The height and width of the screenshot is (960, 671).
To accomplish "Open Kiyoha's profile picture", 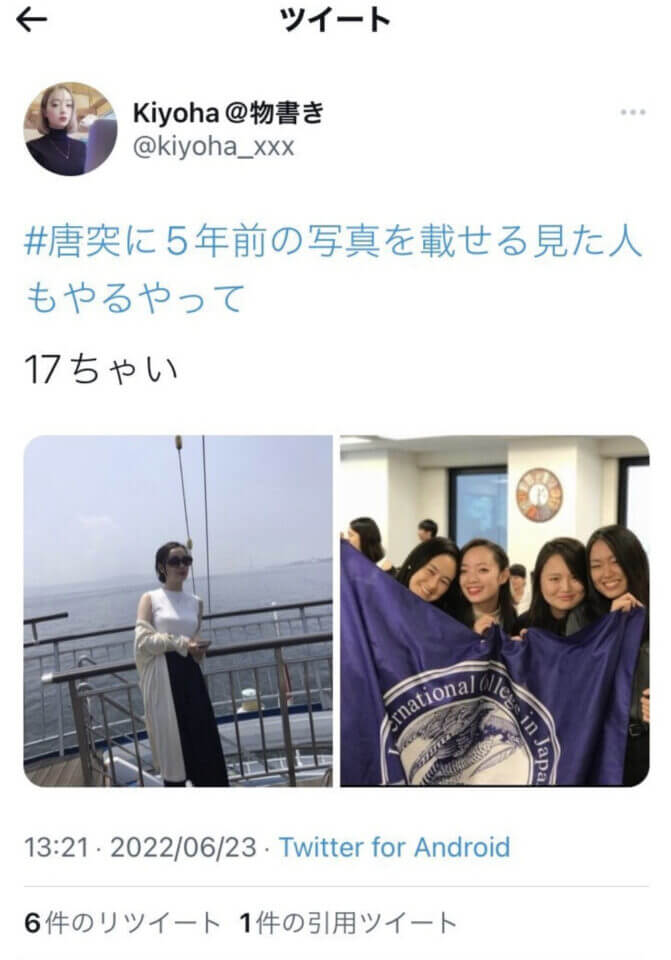I will (70, 129).
